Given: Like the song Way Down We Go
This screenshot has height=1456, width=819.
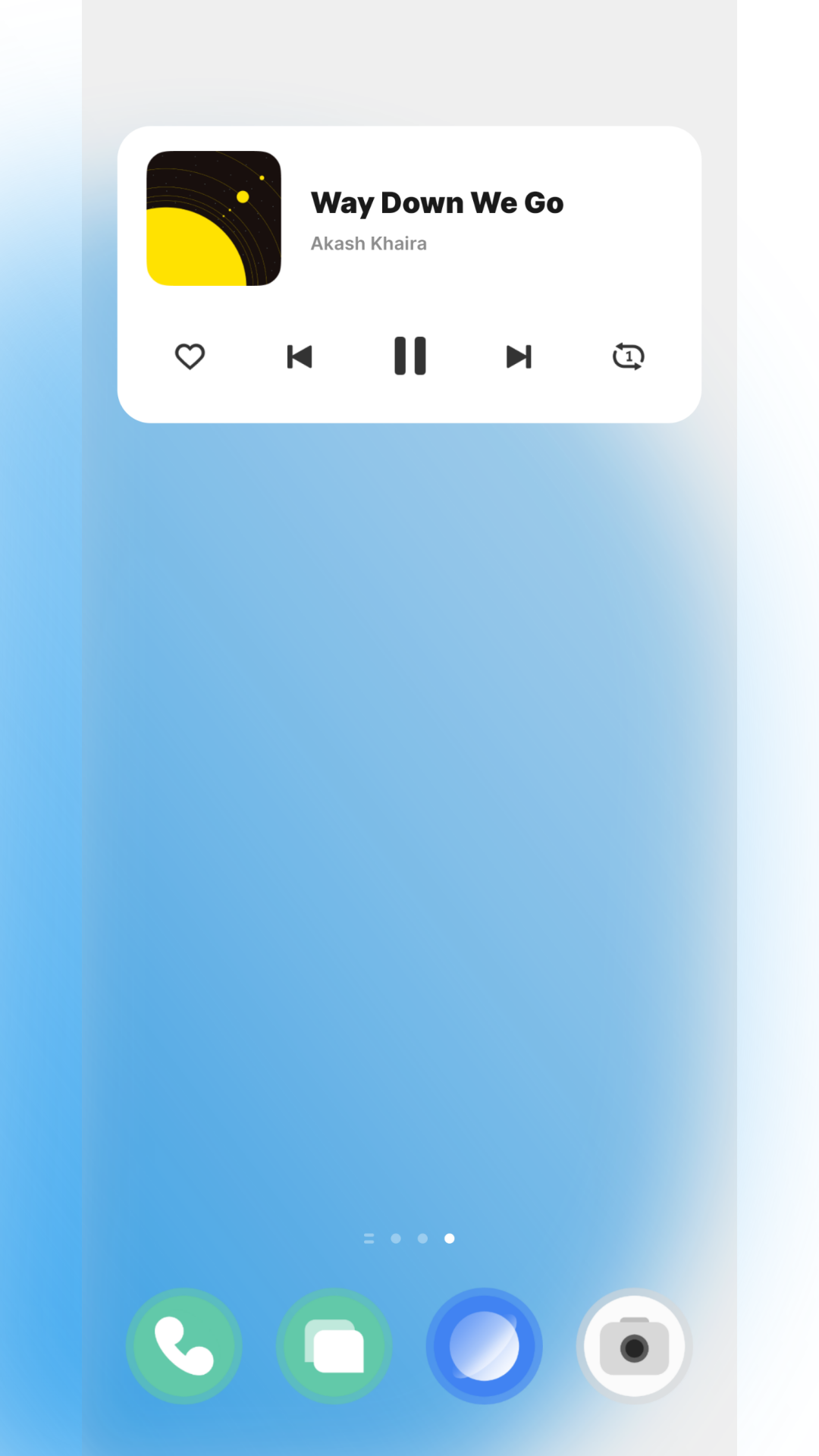Looking at the screenshot, I should [x=190, y=356].
